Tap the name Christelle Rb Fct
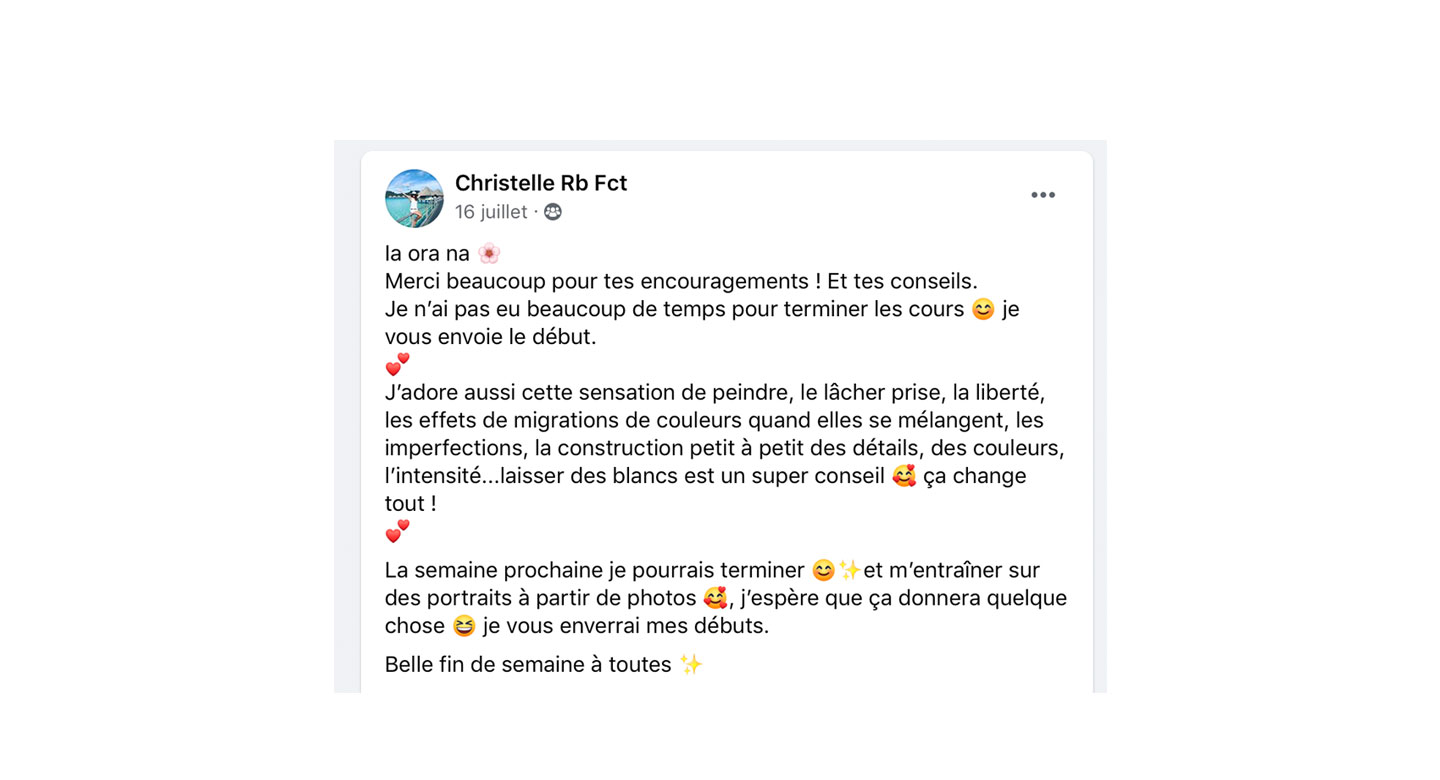1440x780 pixels. pos(540,183)
